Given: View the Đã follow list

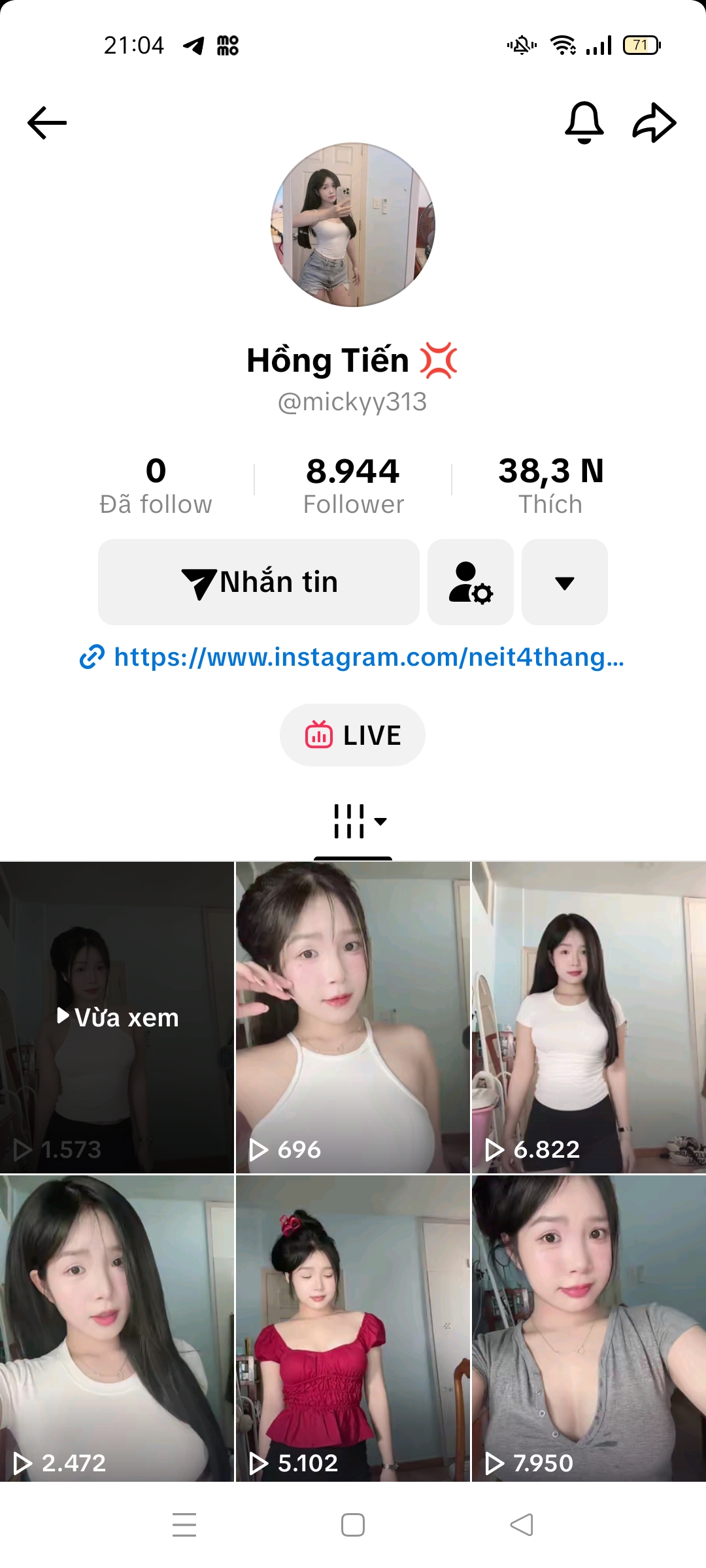Looking at the screenshot, I should (156, 486).
